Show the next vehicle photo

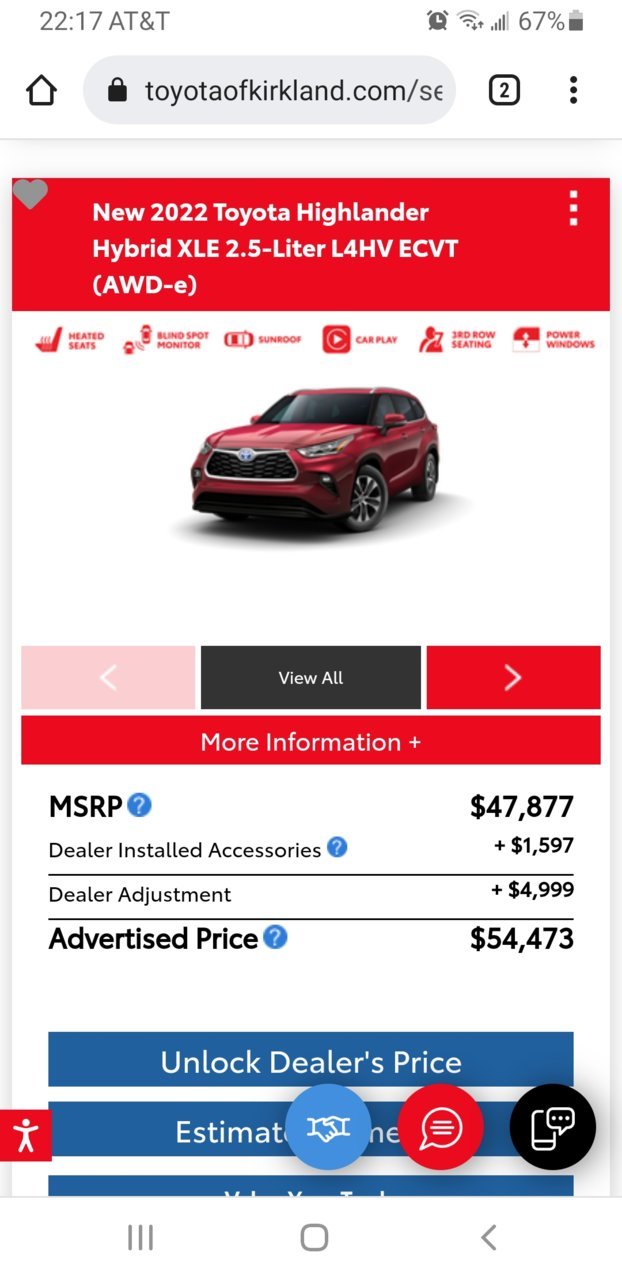513,677
